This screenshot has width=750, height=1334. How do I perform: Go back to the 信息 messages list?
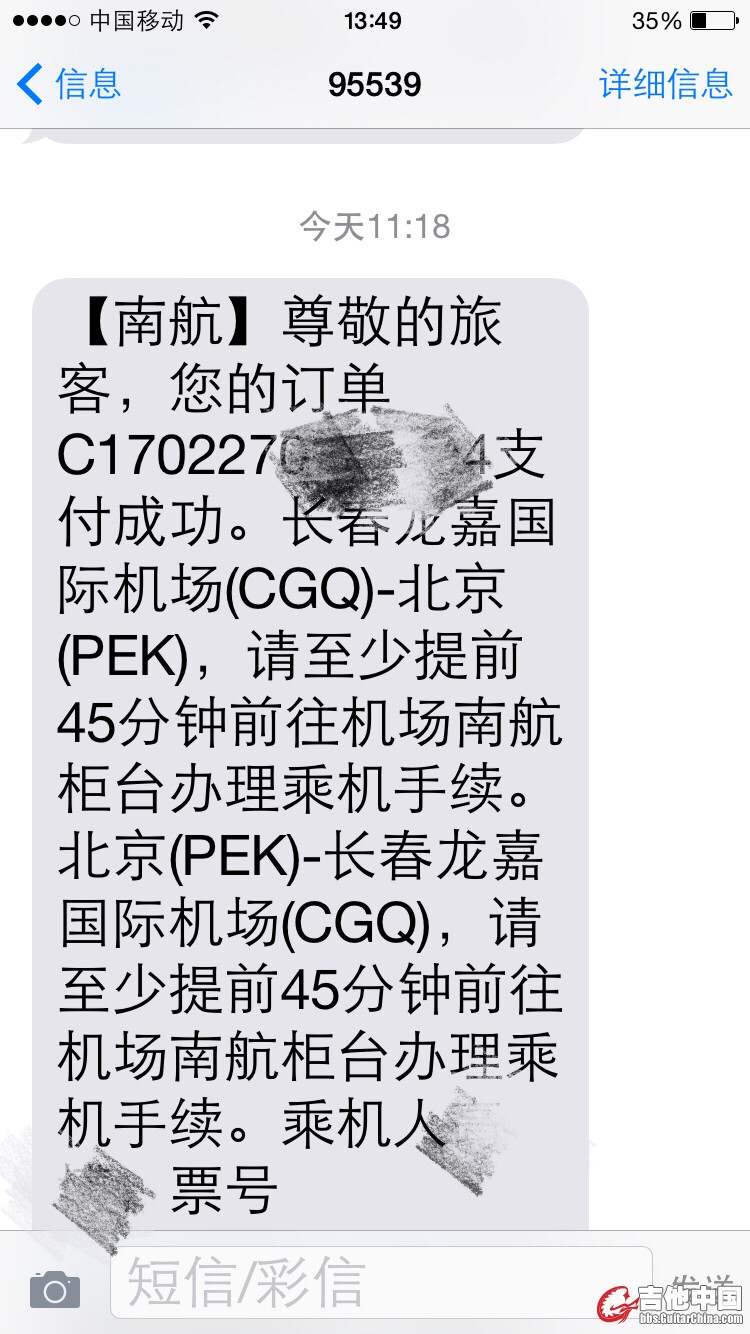pyautogui.click(x=70, y=84)
